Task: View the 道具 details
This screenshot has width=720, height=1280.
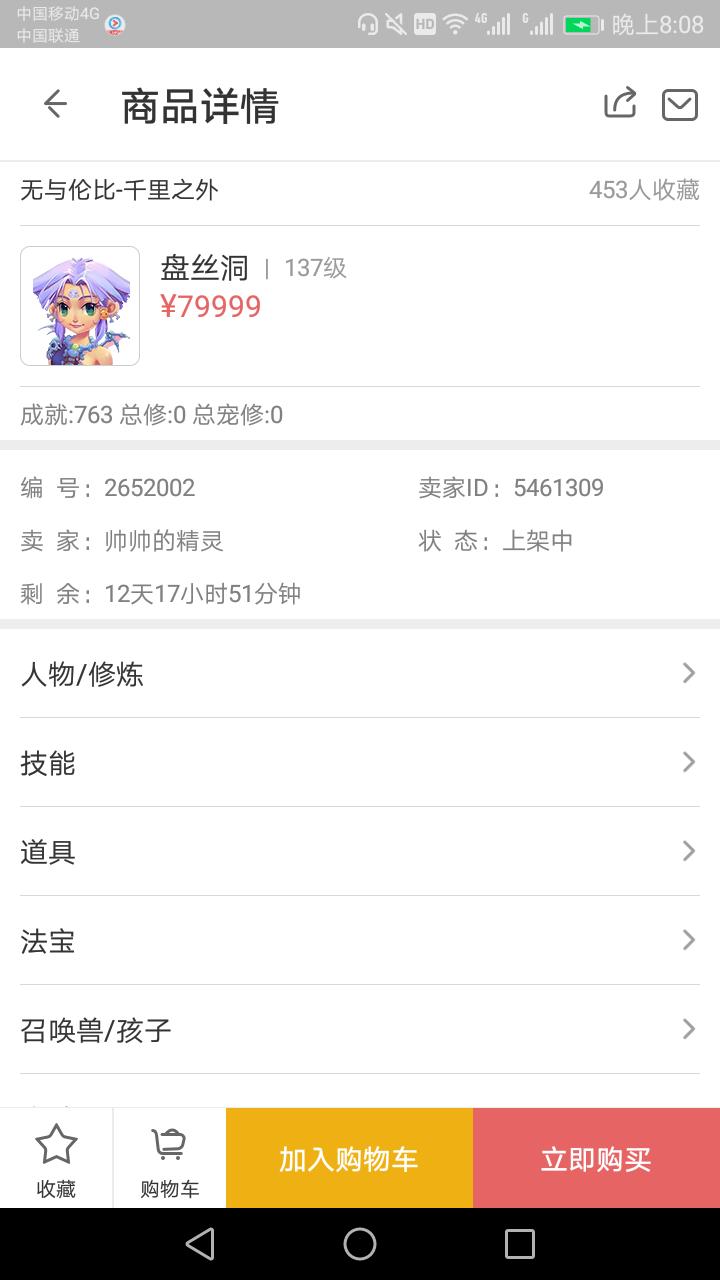Action: pyautogui.click(x=360, y=852)
